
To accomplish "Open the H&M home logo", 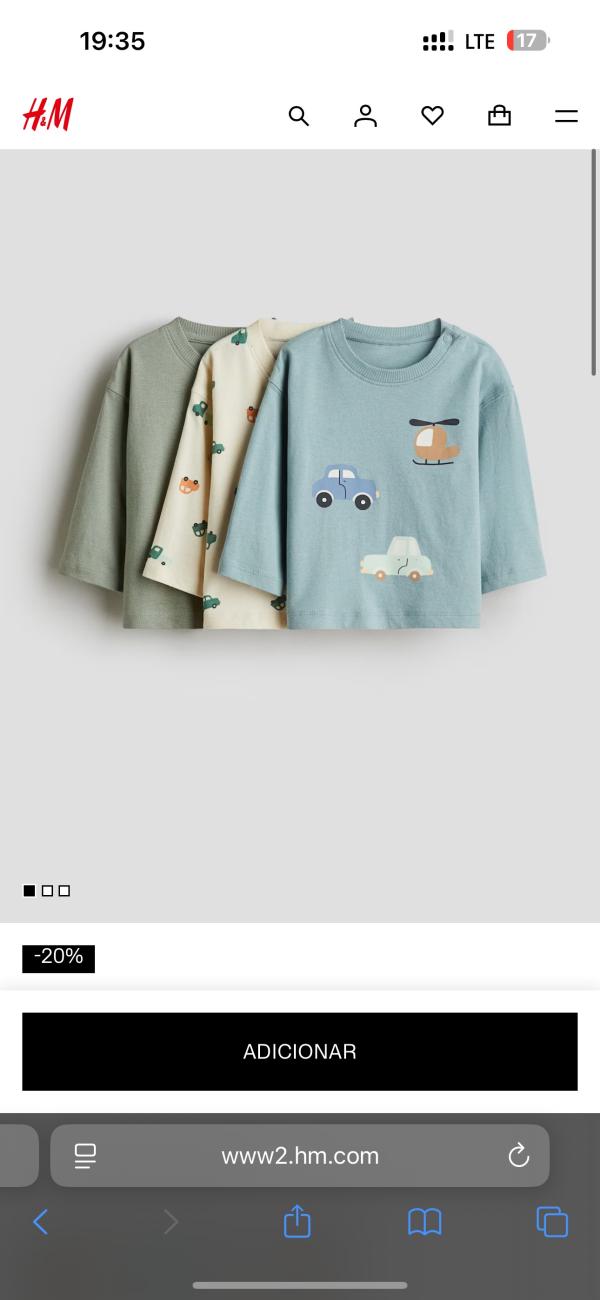I will [x=48, y=115].
